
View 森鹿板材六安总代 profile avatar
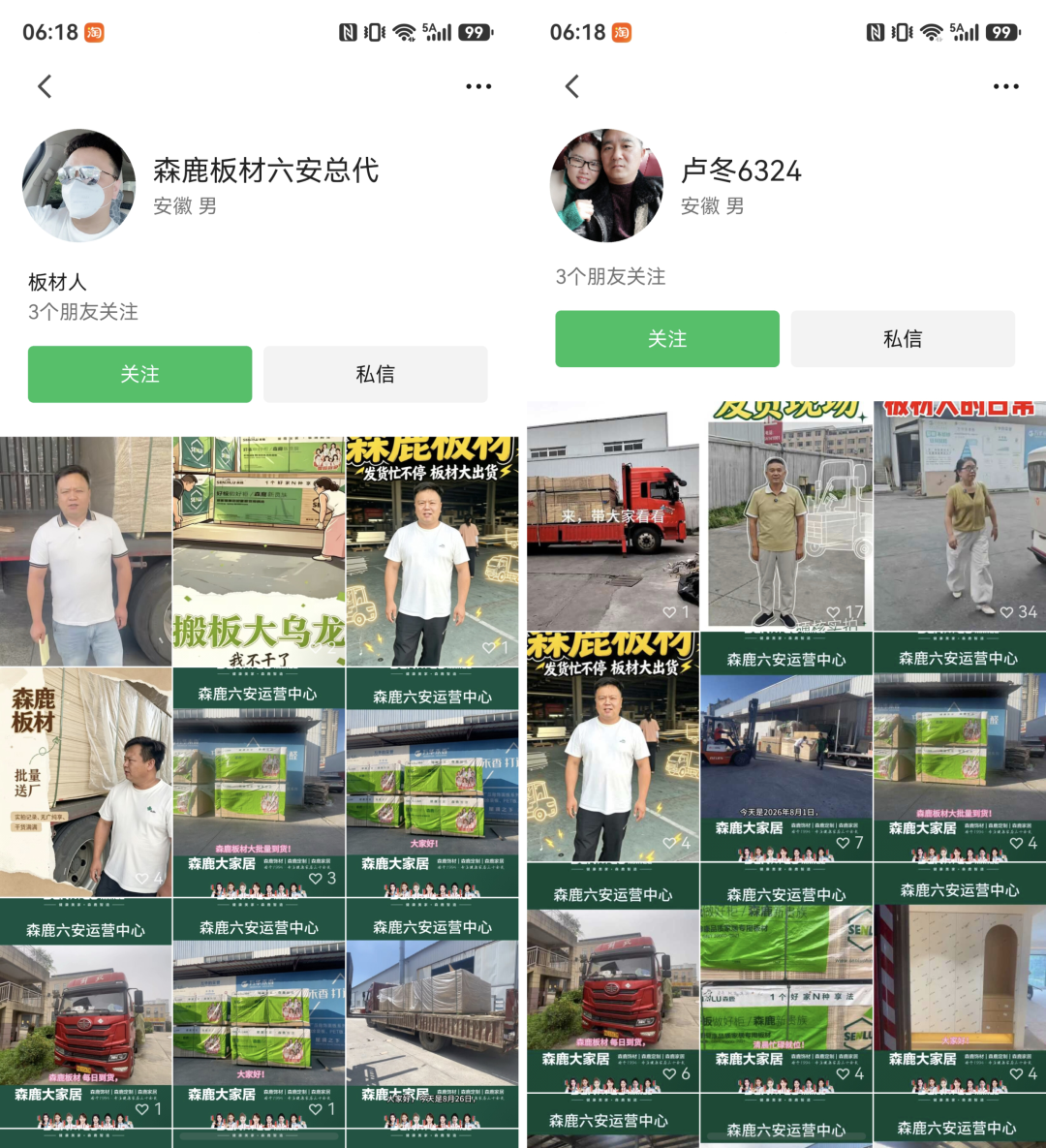pyautogui.click(x=79, y=185)
